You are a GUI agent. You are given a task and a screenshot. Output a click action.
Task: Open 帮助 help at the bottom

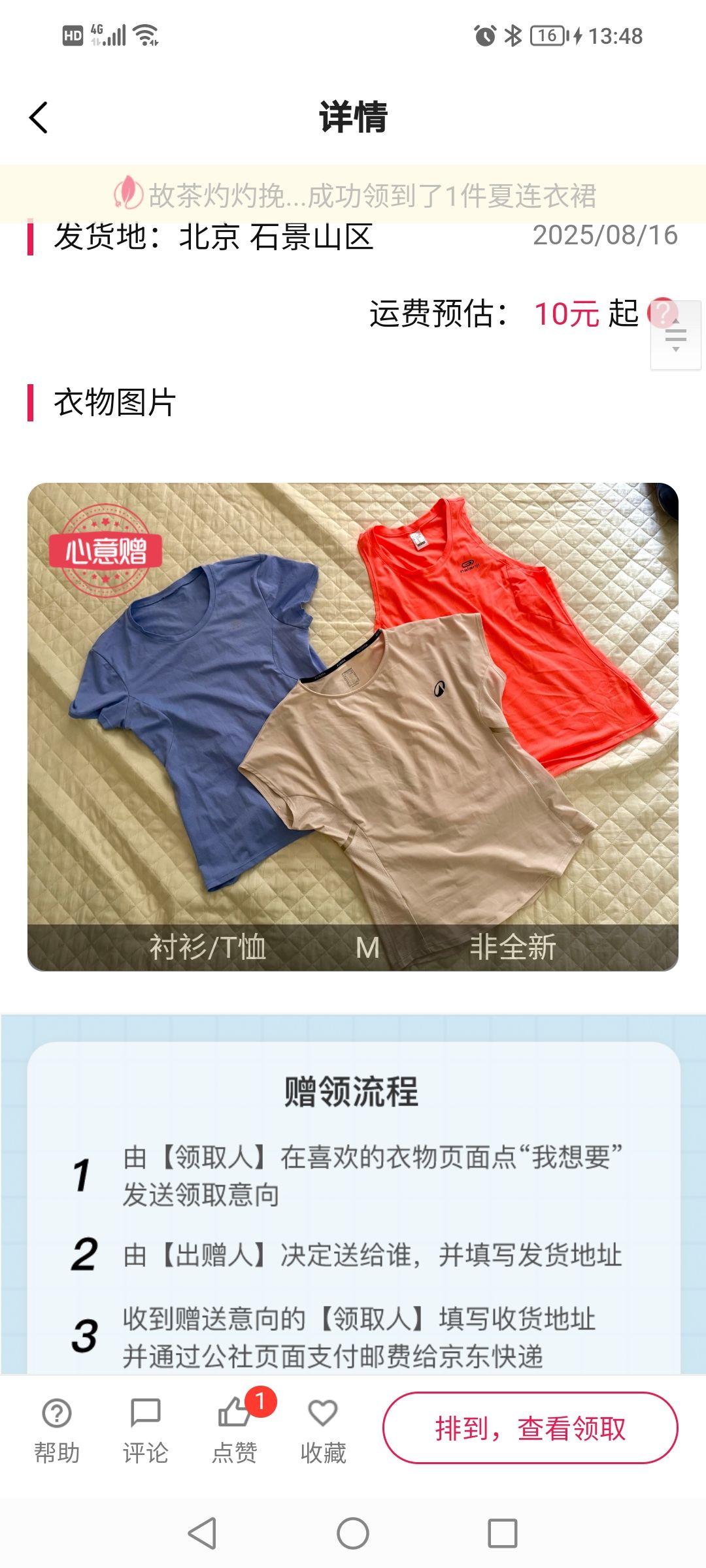click(x=57, y=1429)
